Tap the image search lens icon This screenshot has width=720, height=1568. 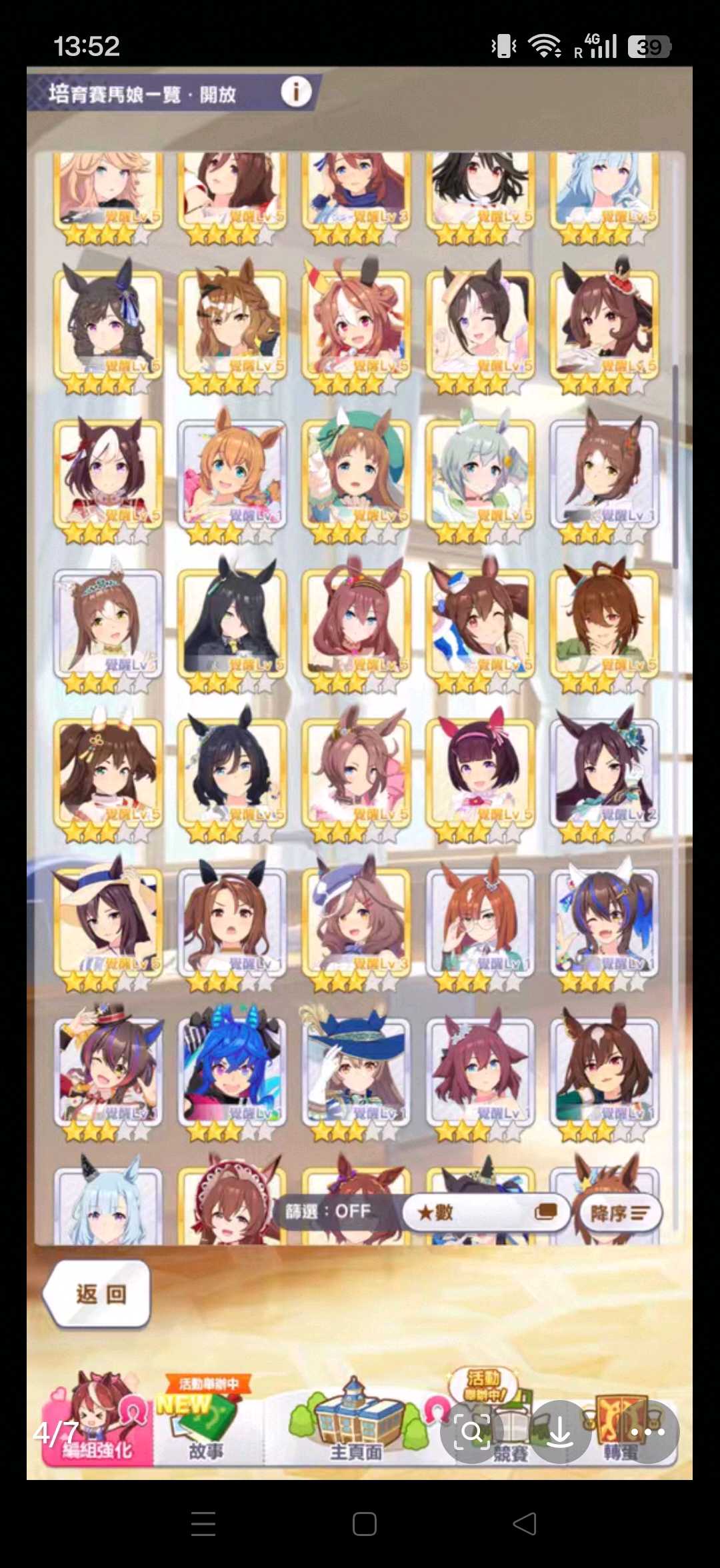[472, 1432]
